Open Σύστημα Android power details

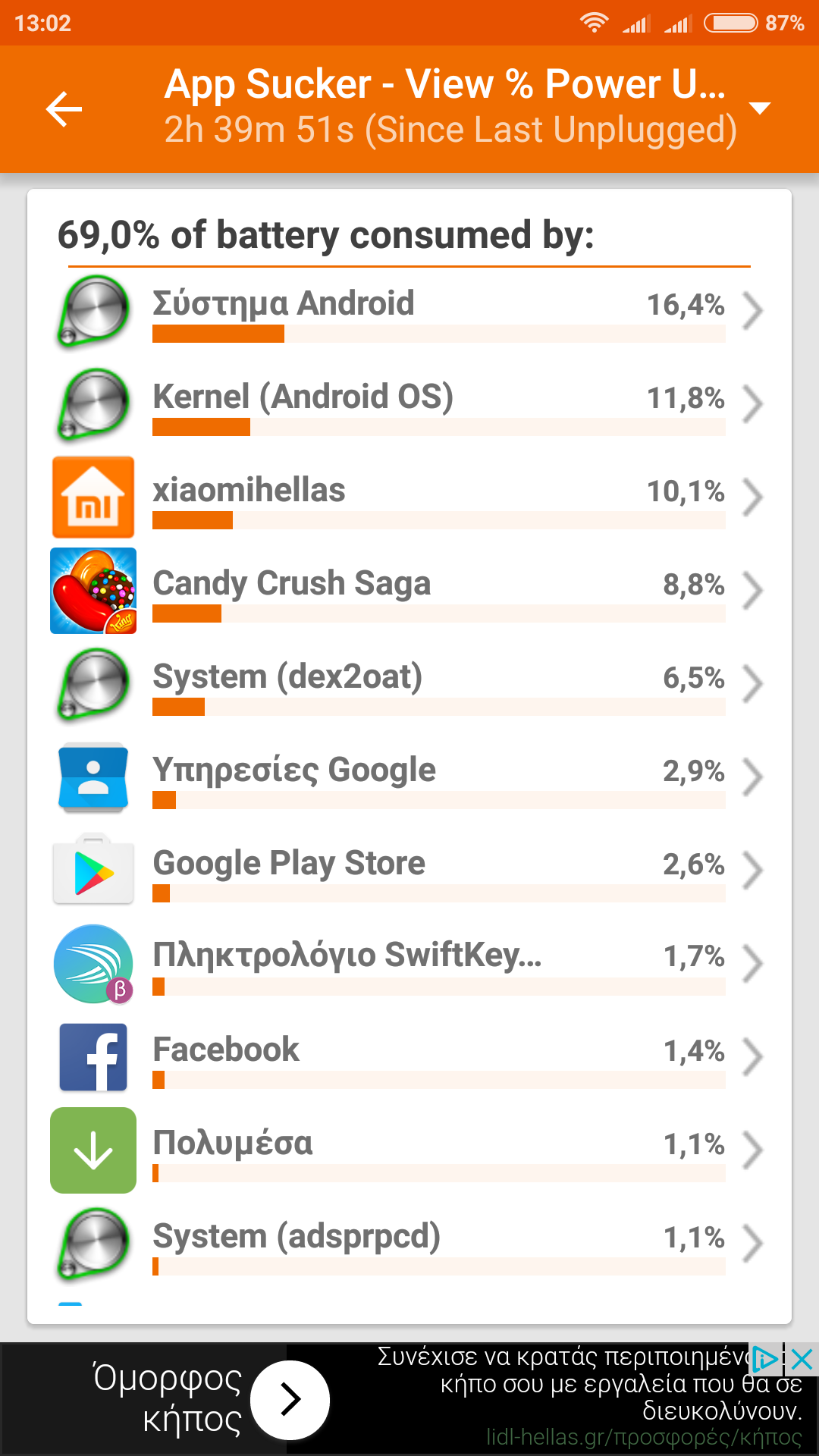[x=409, y=312]
